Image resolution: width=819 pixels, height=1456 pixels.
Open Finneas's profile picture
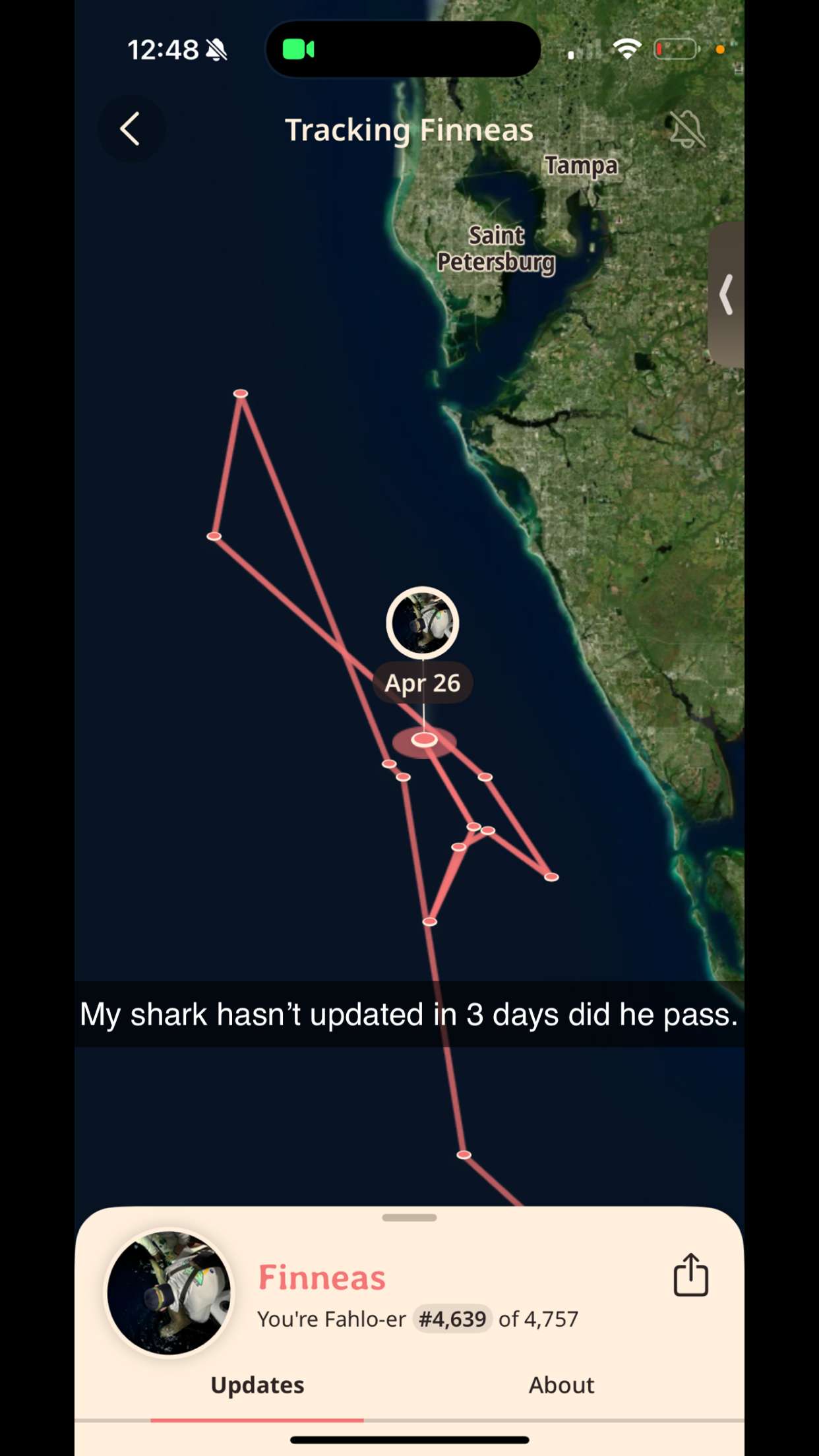click(169, 1292)
